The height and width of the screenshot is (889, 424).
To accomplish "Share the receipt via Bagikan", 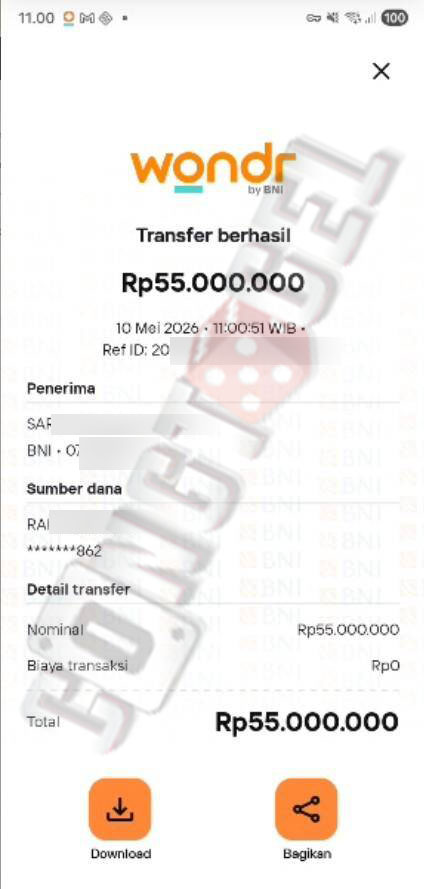I will pos(306,809).
